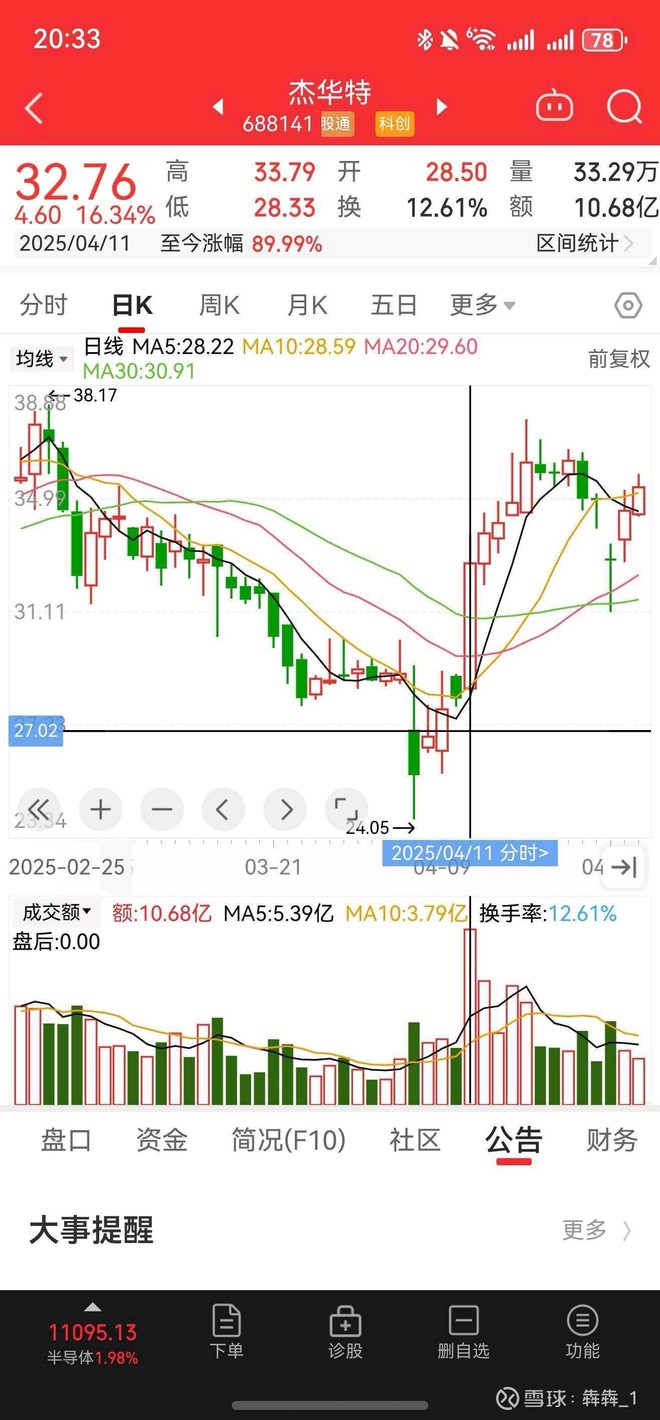Switch to previous stock with left triangle
The height and width of the screenshot is (1420, 660).
click(218, 106)
